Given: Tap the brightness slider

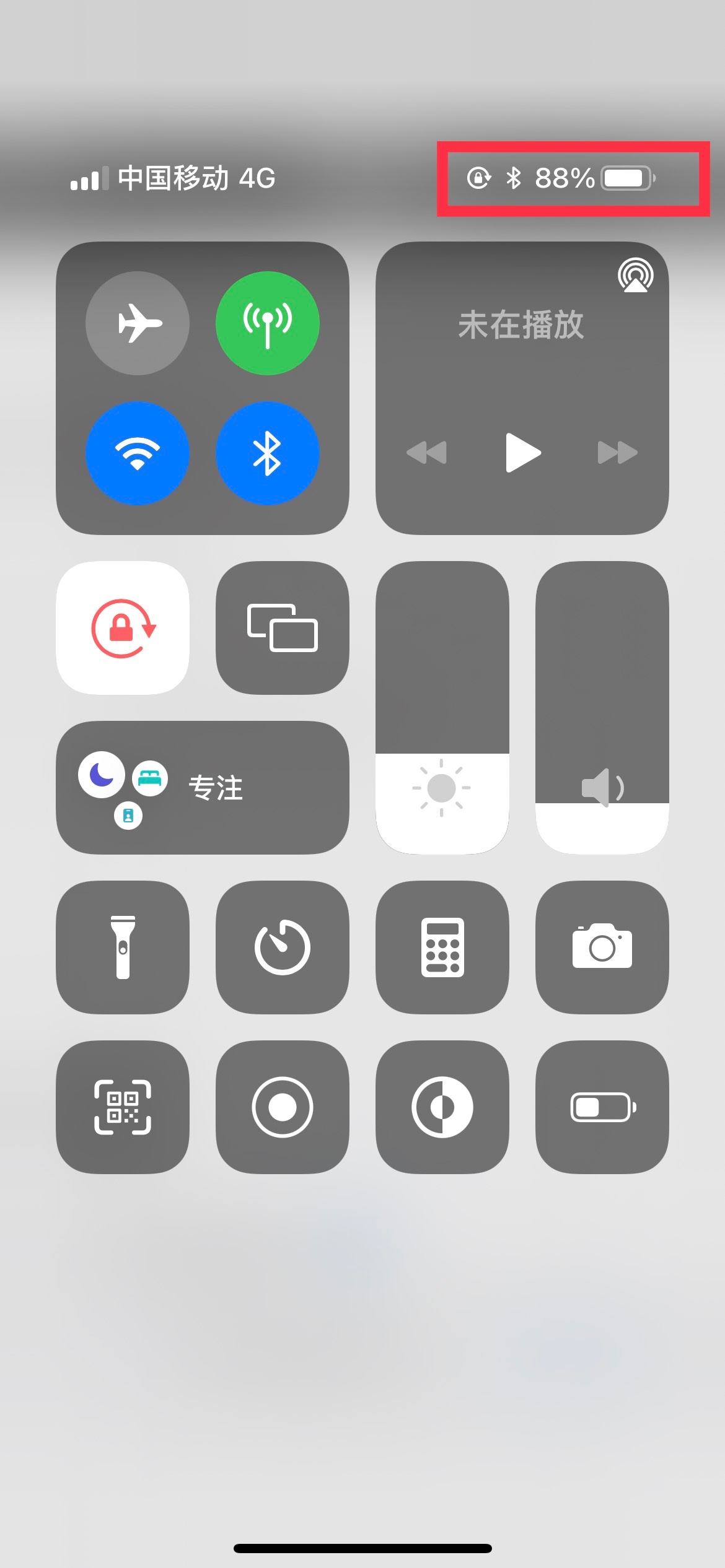Looking at the screenshot, I should coord(442,708).
